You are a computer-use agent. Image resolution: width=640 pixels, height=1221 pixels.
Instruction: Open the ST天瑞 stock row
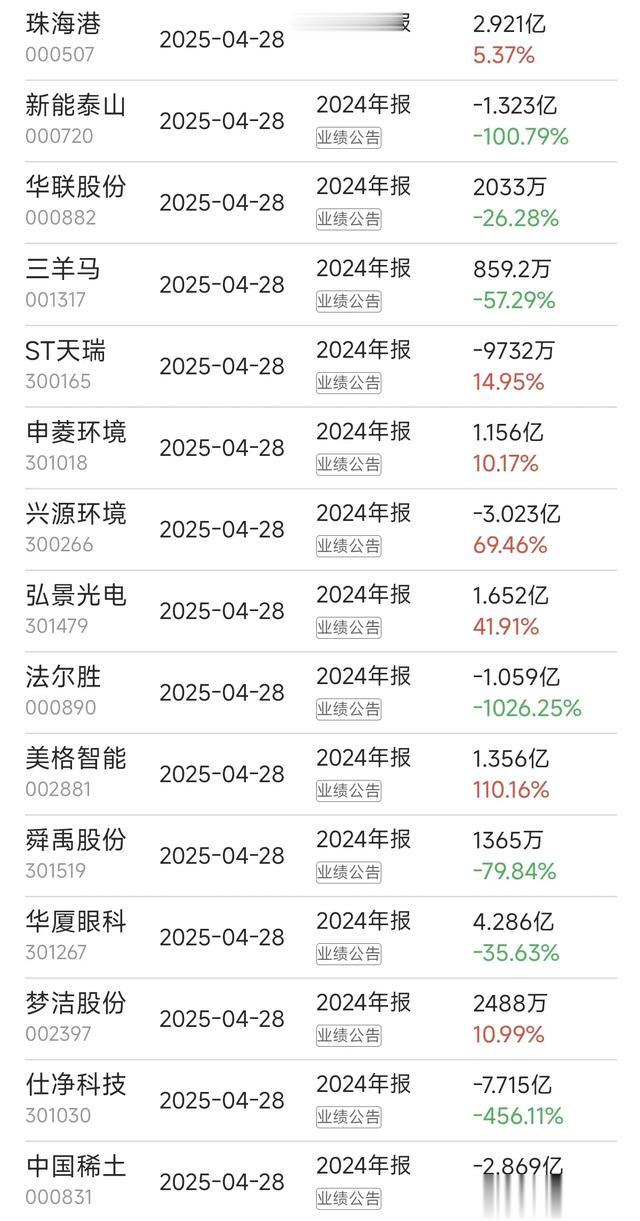coord(320,367)
